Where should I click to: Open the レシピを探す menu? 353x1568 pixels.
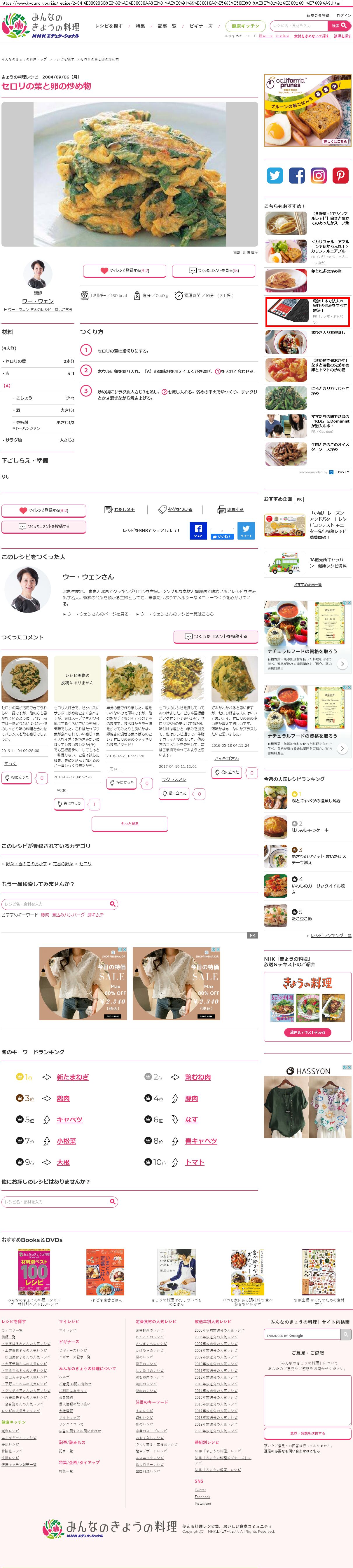tap(108, 26)
